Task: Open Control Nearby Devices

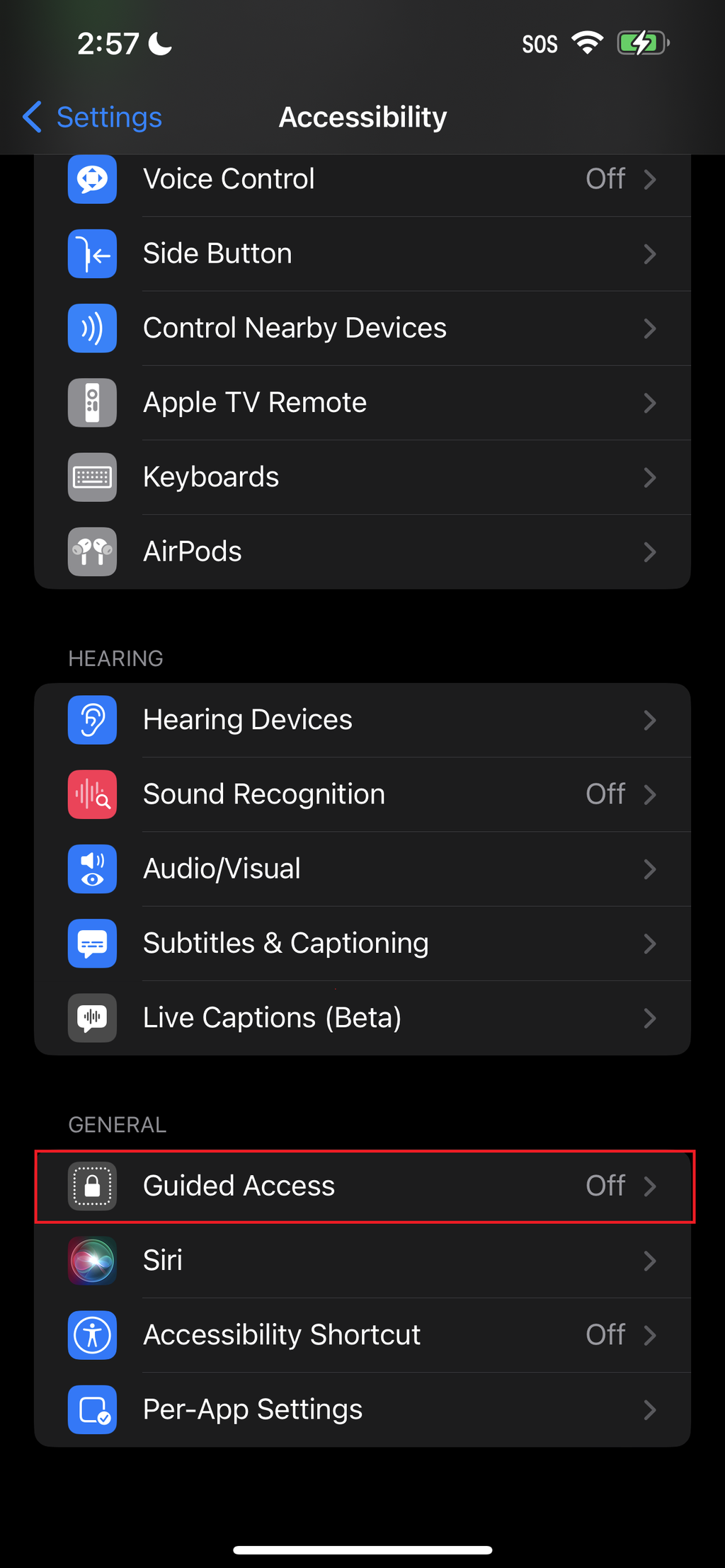Action: (x=362, y=328)
